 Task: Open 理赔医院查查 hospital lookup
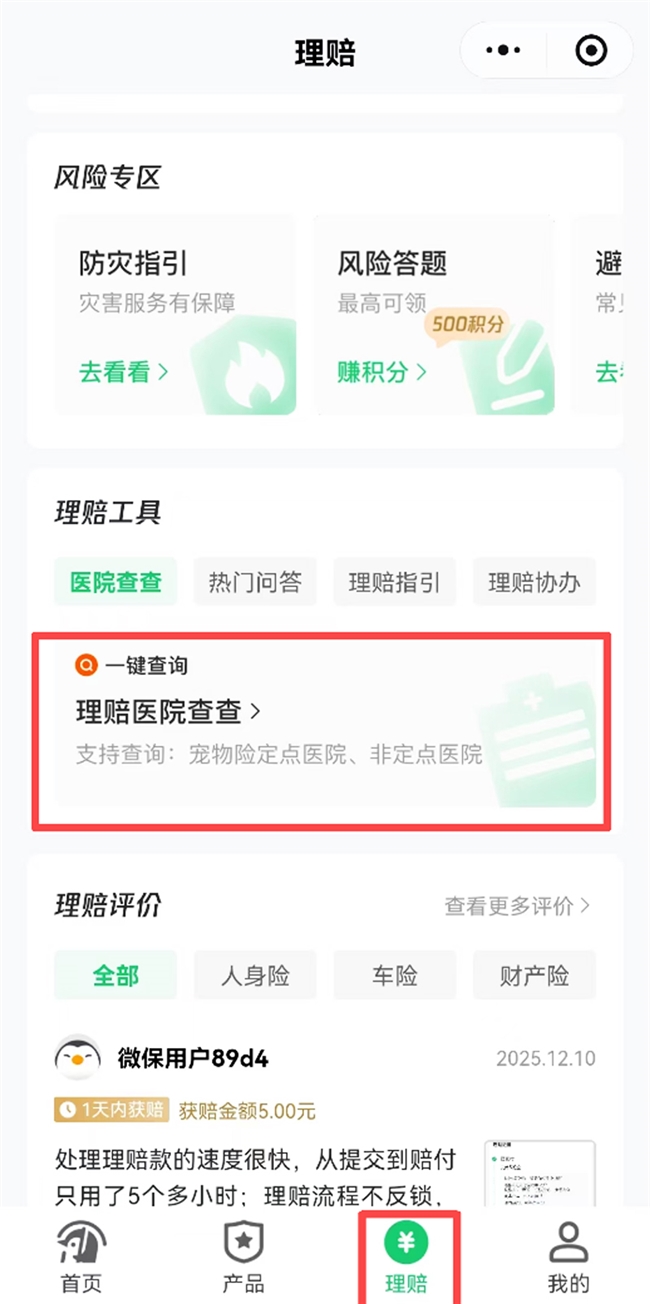(x=170, y=711)
